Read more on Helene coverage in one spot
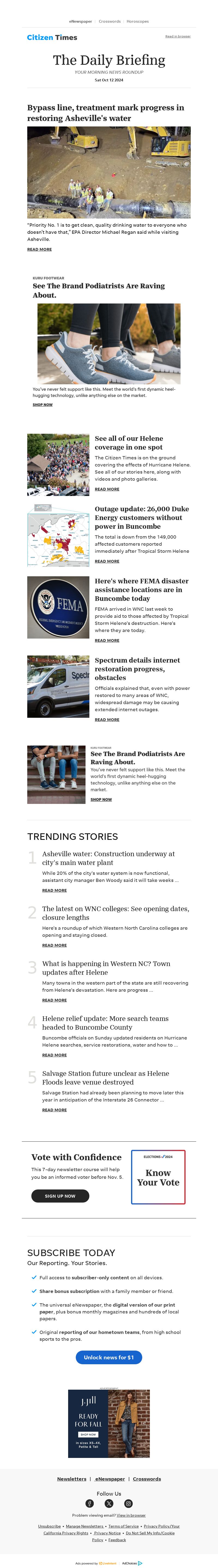 pos(107,489)
